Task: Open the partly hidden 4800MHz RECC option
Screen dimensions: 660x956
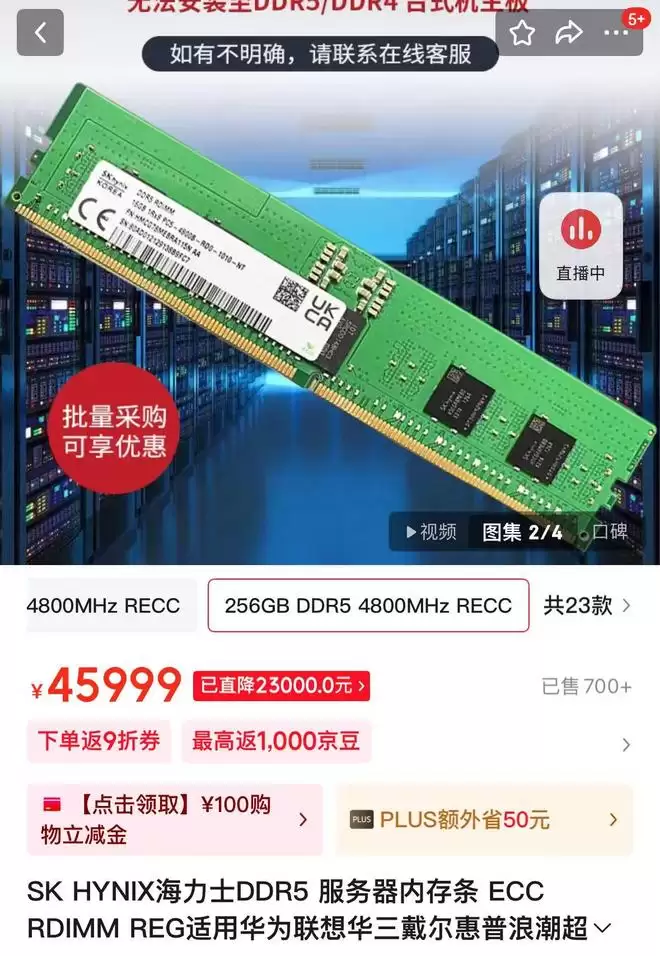Action: (103, 606)
